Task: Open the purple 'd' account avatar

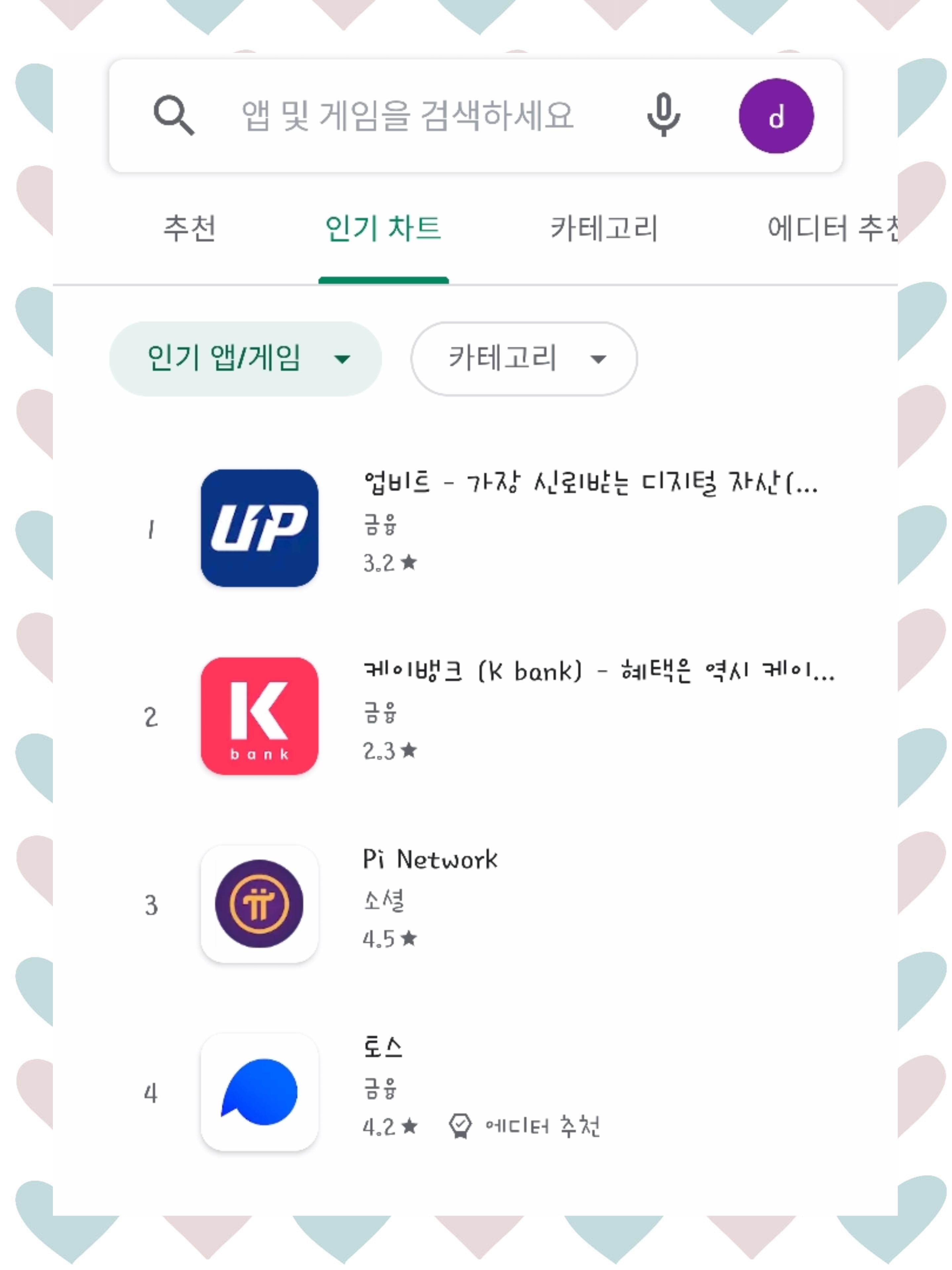Action: point(775,116)
